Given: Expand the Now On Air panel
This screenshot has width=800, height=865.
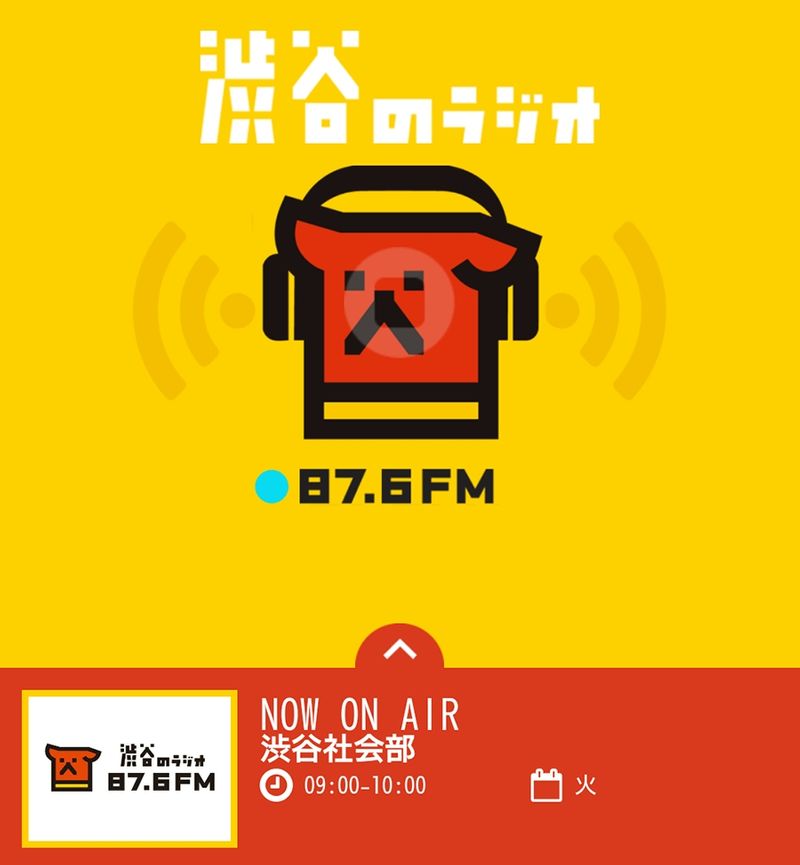Looking at the screenshot, I should coord(400,650).
